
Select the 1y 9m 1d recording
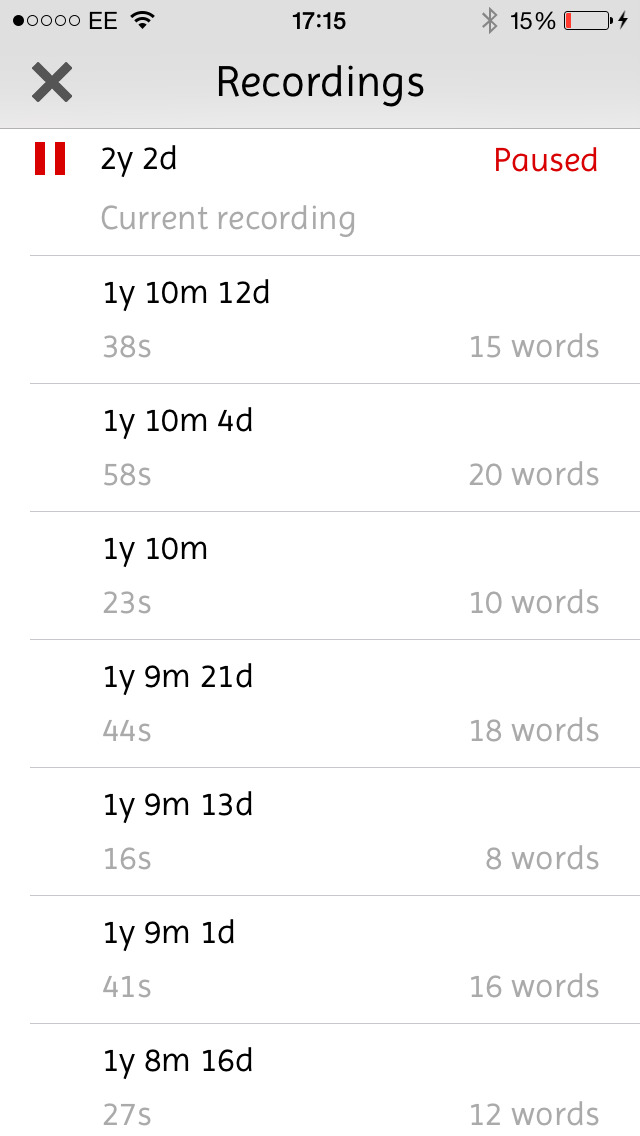click(320, 960)
